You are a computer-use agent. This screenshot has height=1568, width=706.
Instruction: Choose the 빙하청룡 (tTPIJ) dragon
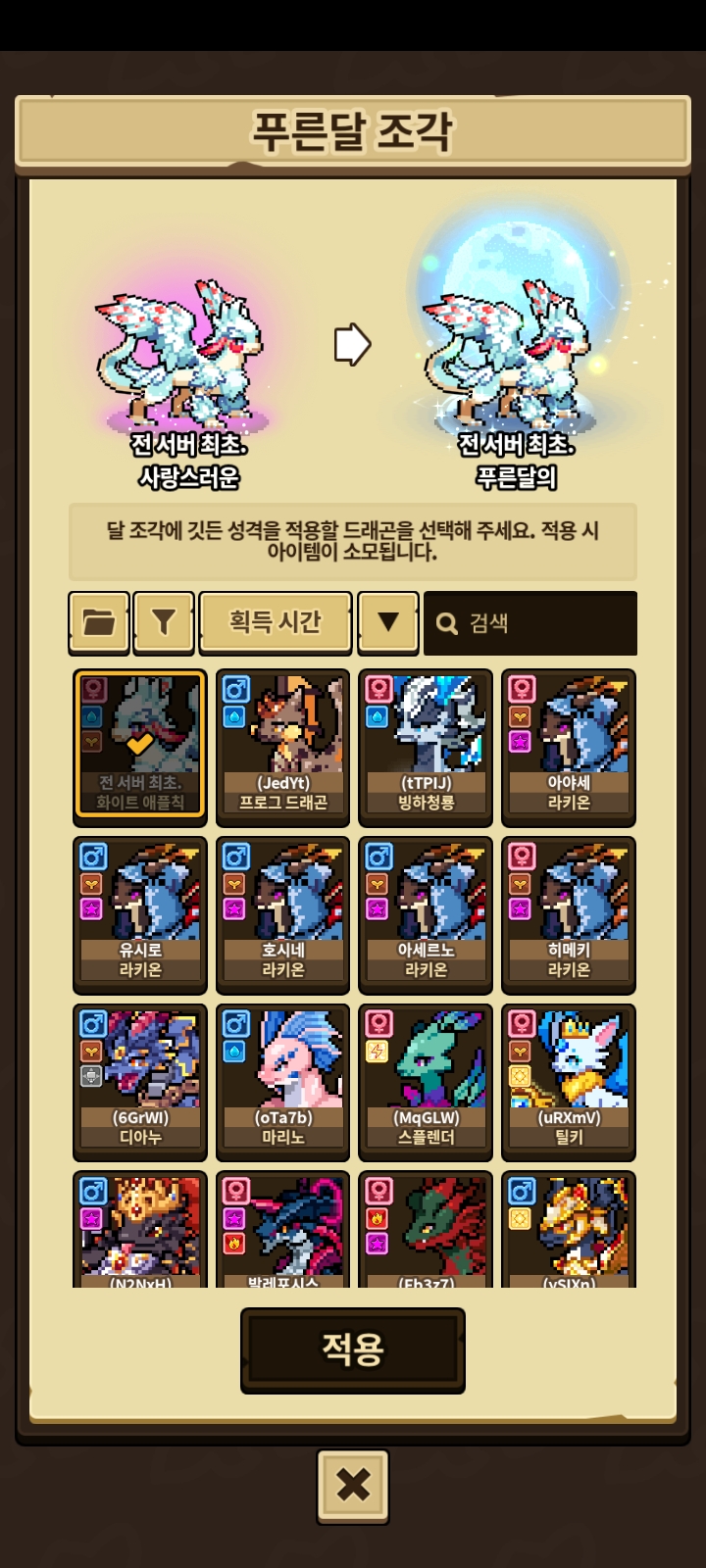pyautogui.click(x=426, y=747)
